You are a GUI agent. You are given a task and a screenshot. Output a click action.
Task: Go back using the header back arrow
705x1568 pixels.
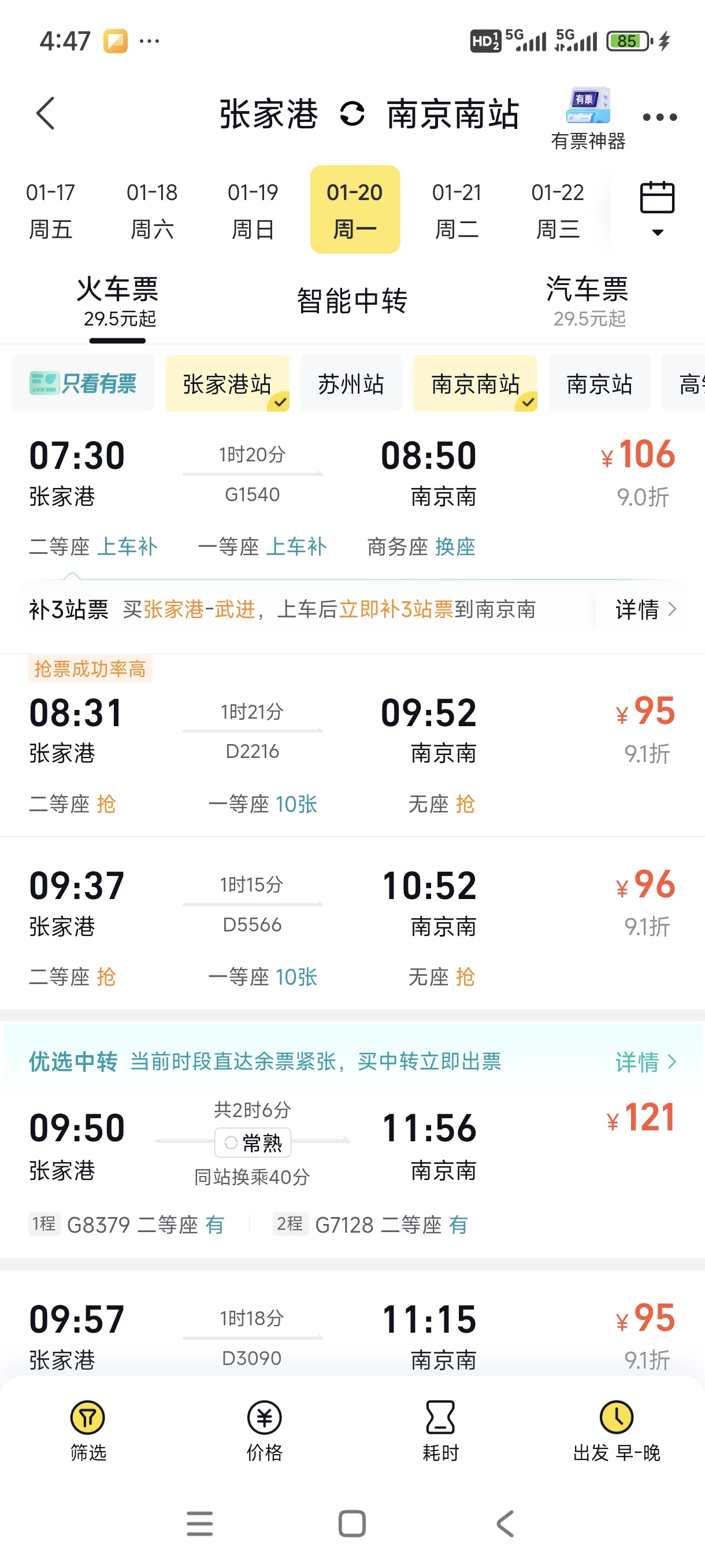(x=46, y=114)
